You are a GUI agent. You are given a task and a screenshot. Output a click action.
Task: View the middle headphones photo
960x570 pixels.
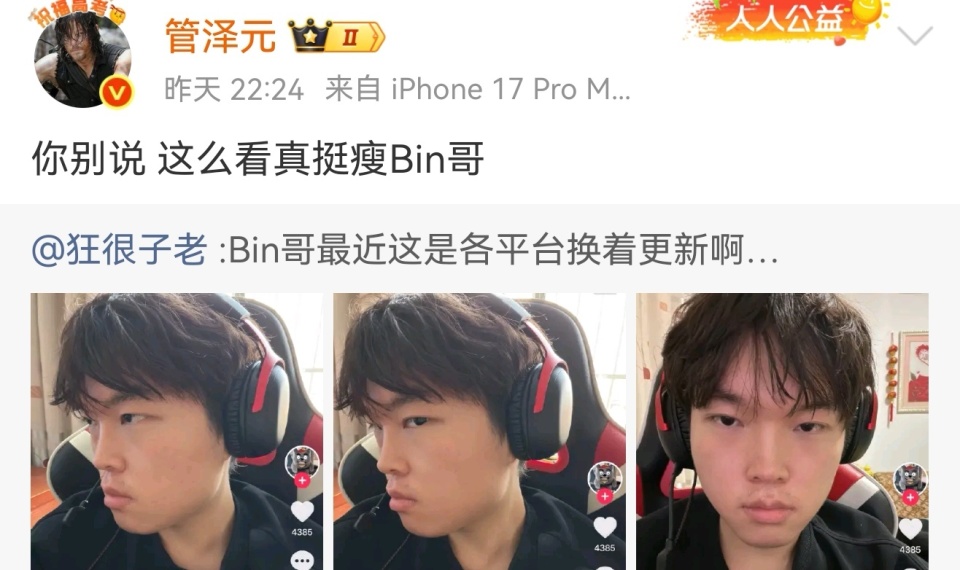coord(479,430)
